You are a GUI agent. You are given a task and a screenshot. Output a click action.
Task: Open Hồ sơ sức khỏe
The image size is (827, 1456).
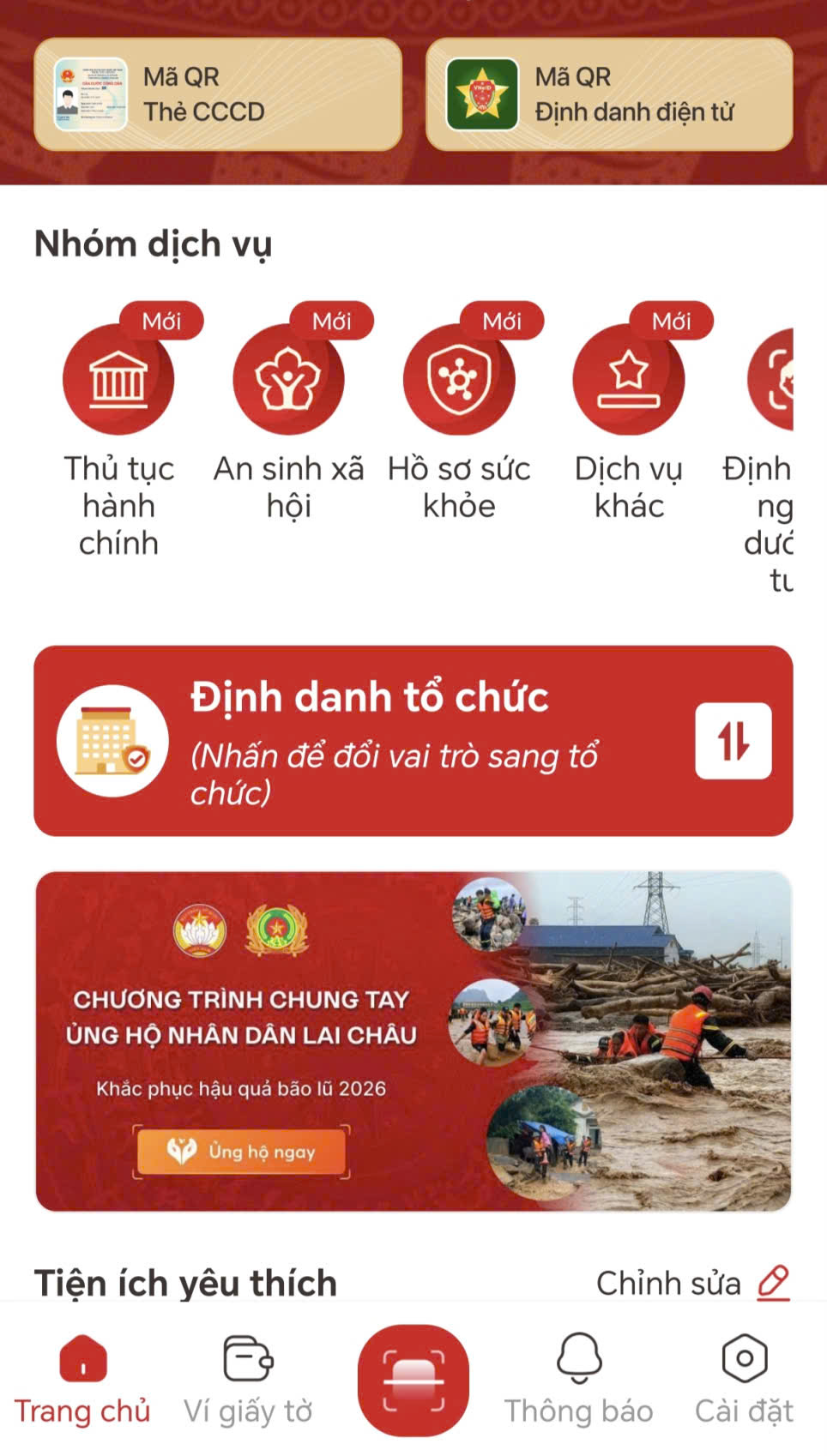pyautogui.click(x=459, y=413)
